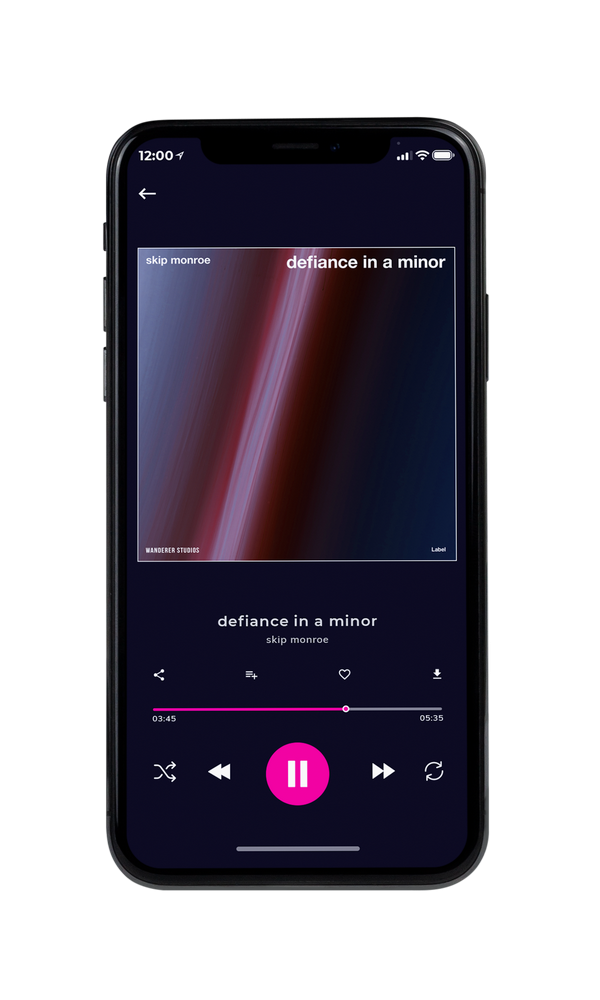Toggle repeat mode
The image size is (600, 1000).
434,771
